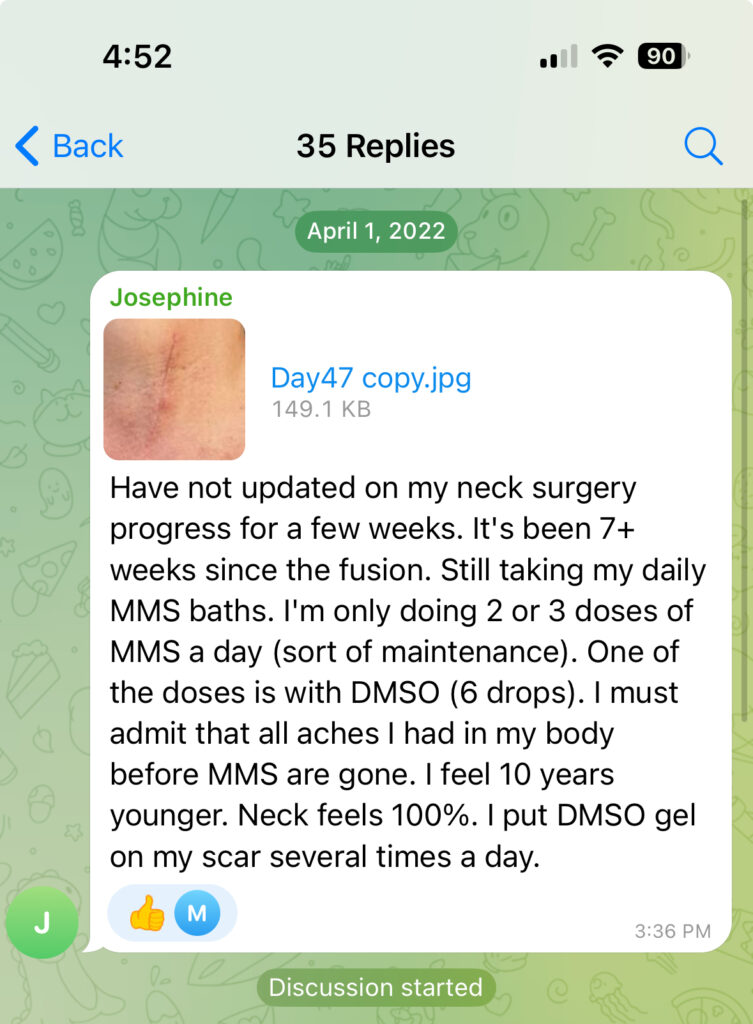This screenshot has width=753, height=1024.
Task: Open the Day47 copy.jpg file link
Action: click(370, 378)
